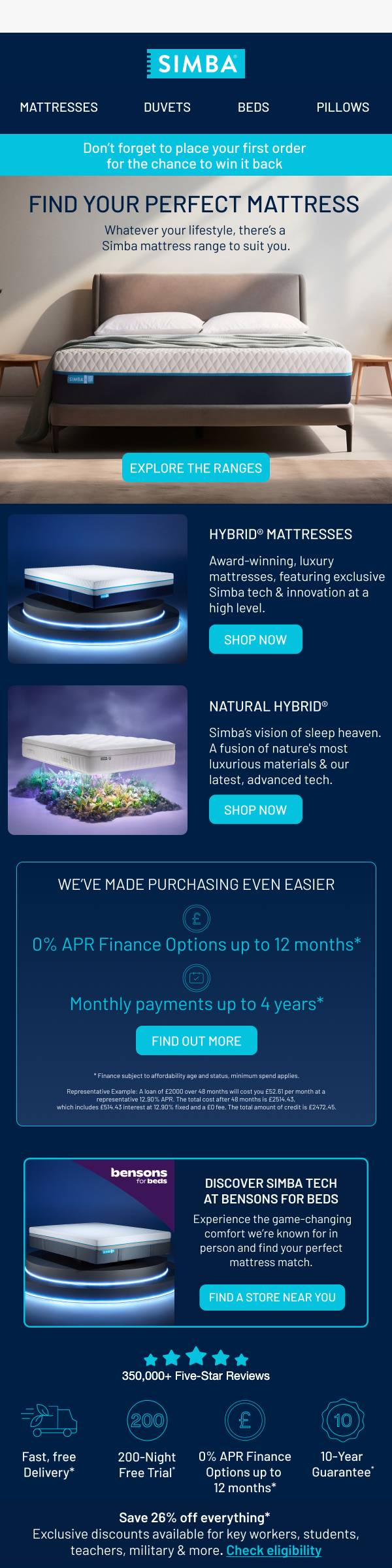Tap Find Out More about finance

[197, 1041]
